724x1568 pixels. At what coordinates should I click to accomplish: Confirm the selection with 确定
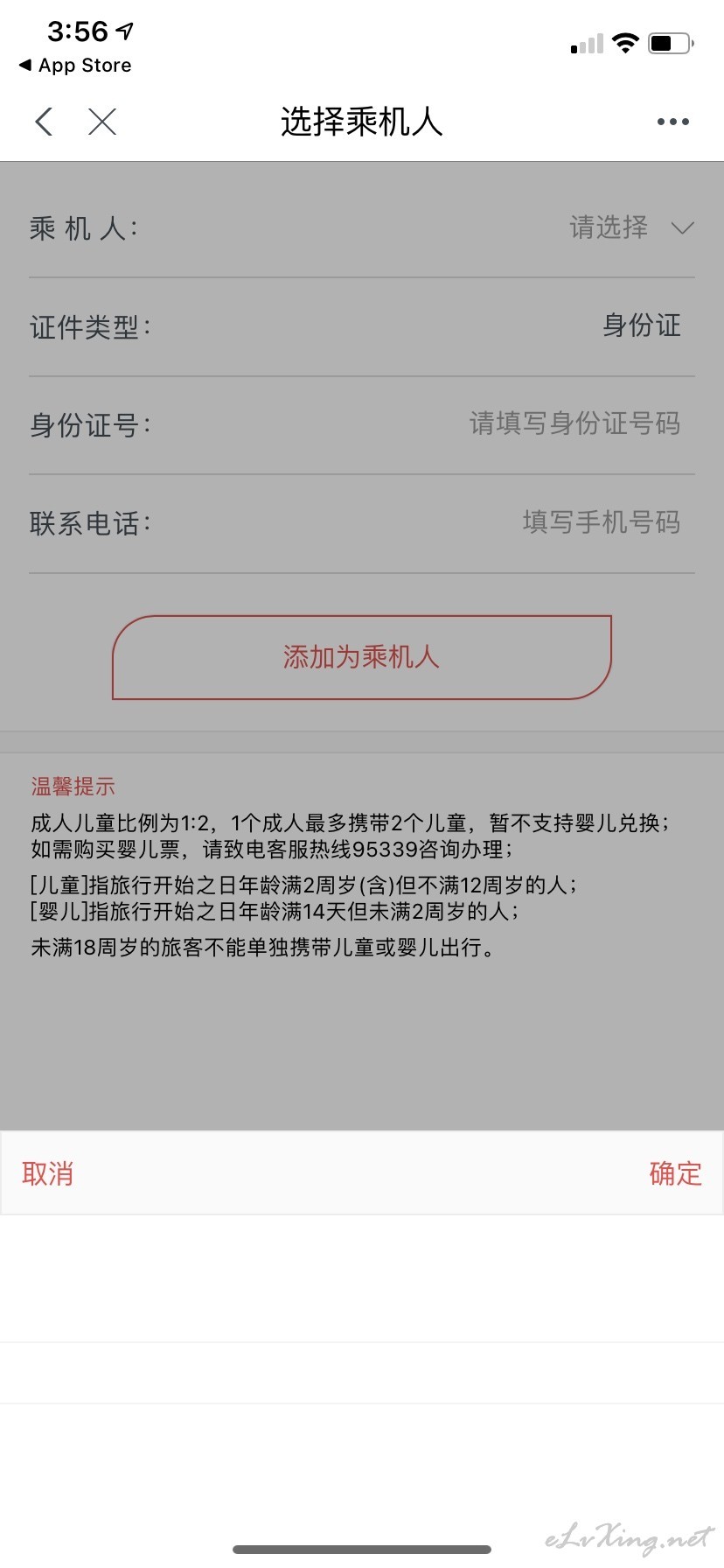click(x=675, y=1173)
